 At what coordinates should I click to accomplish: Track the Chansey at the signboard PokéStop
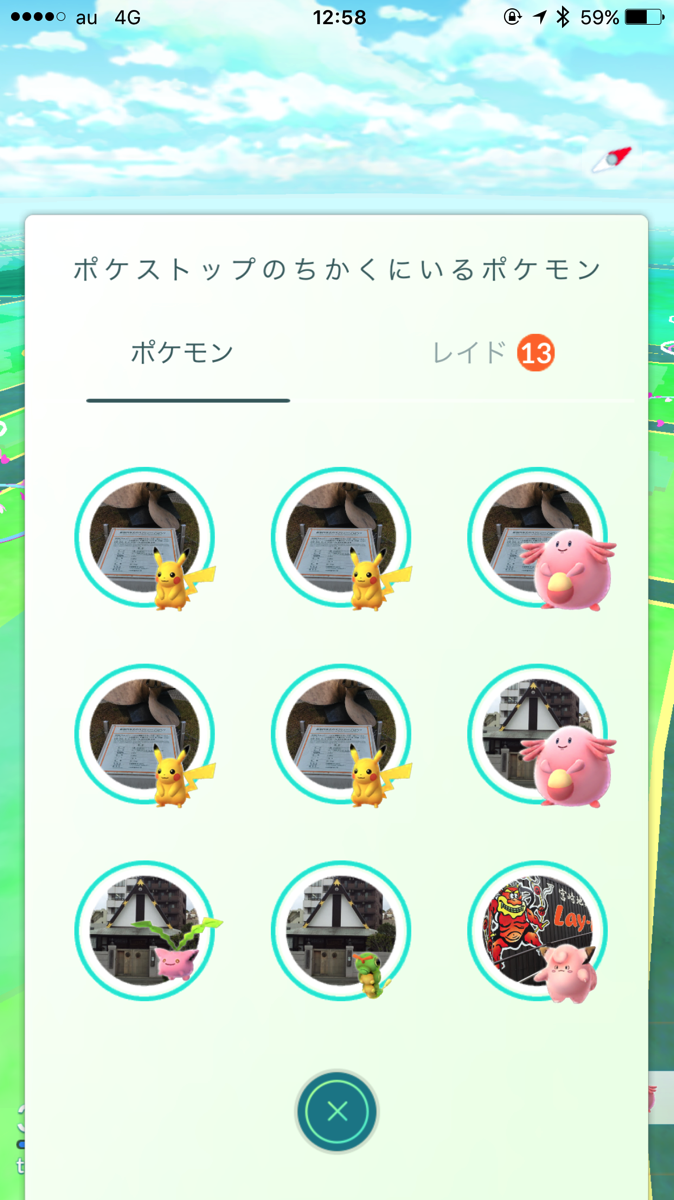(540, 537)
